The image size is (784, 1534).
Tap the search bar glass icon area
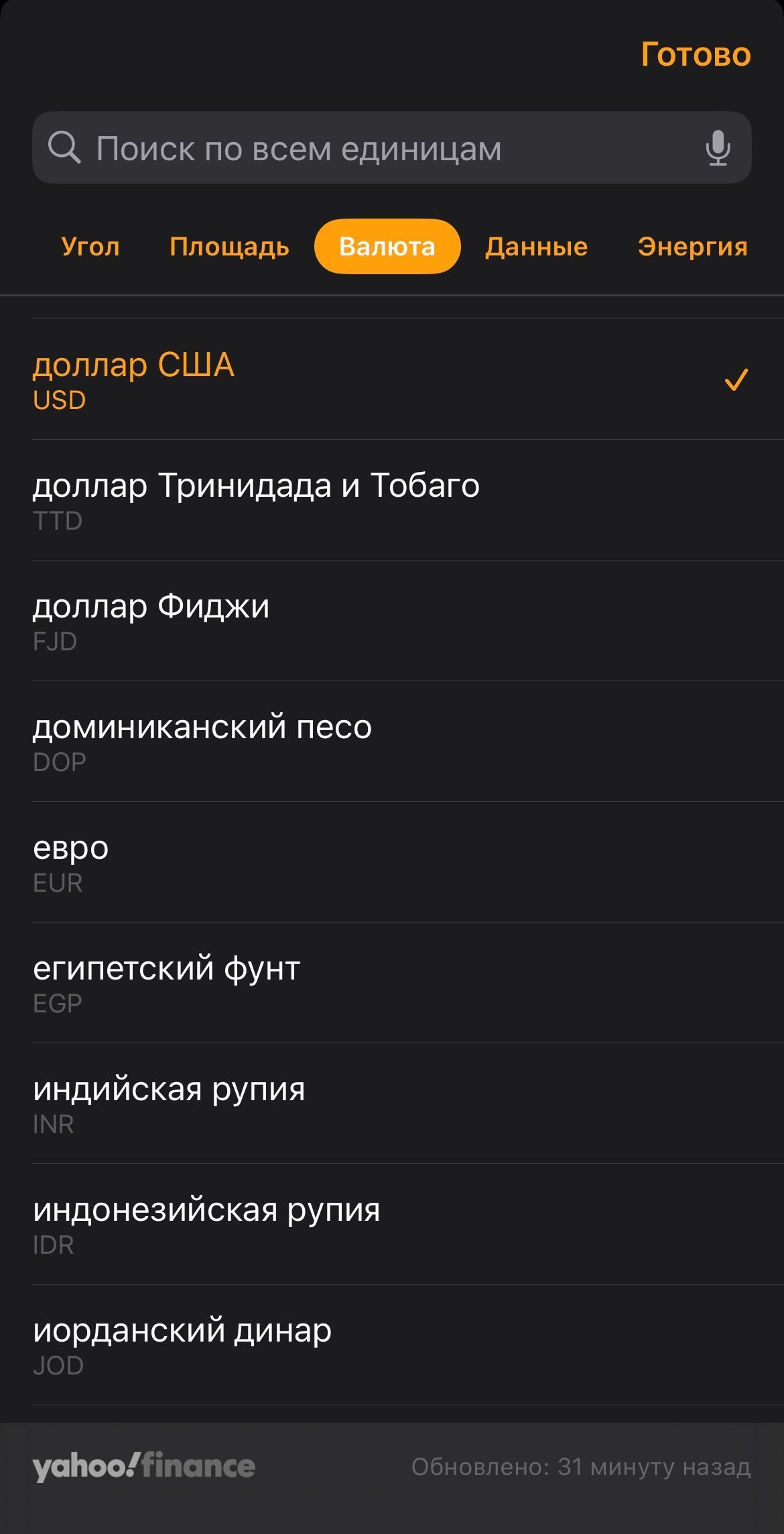click(x=64, y=147)
